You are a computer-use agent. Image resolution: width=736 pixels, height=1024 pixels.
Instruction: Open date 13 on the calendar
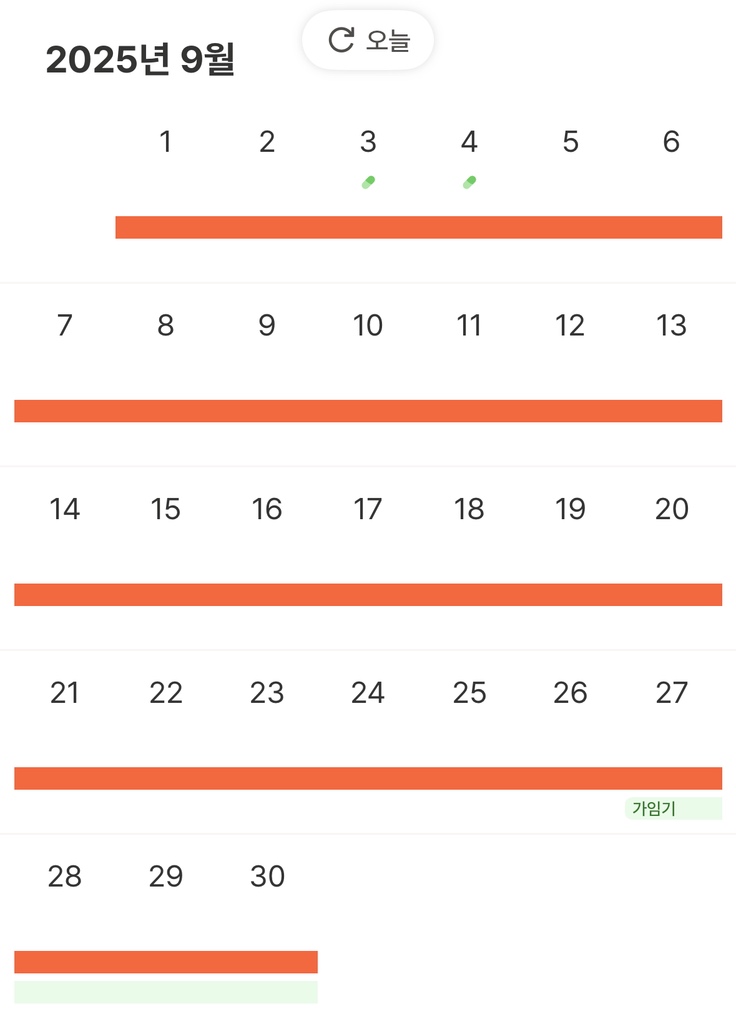pyautogui.click(x=671, y=326)
